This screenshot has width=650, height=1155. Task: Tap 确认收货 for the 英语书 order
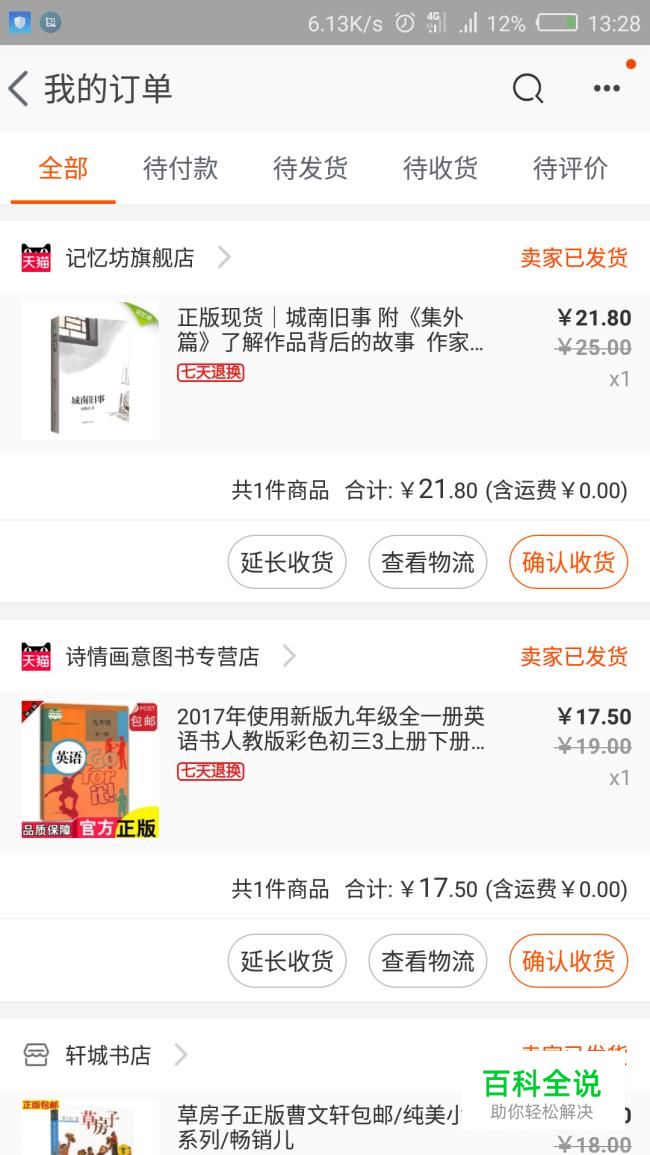(x=568, y=961)
